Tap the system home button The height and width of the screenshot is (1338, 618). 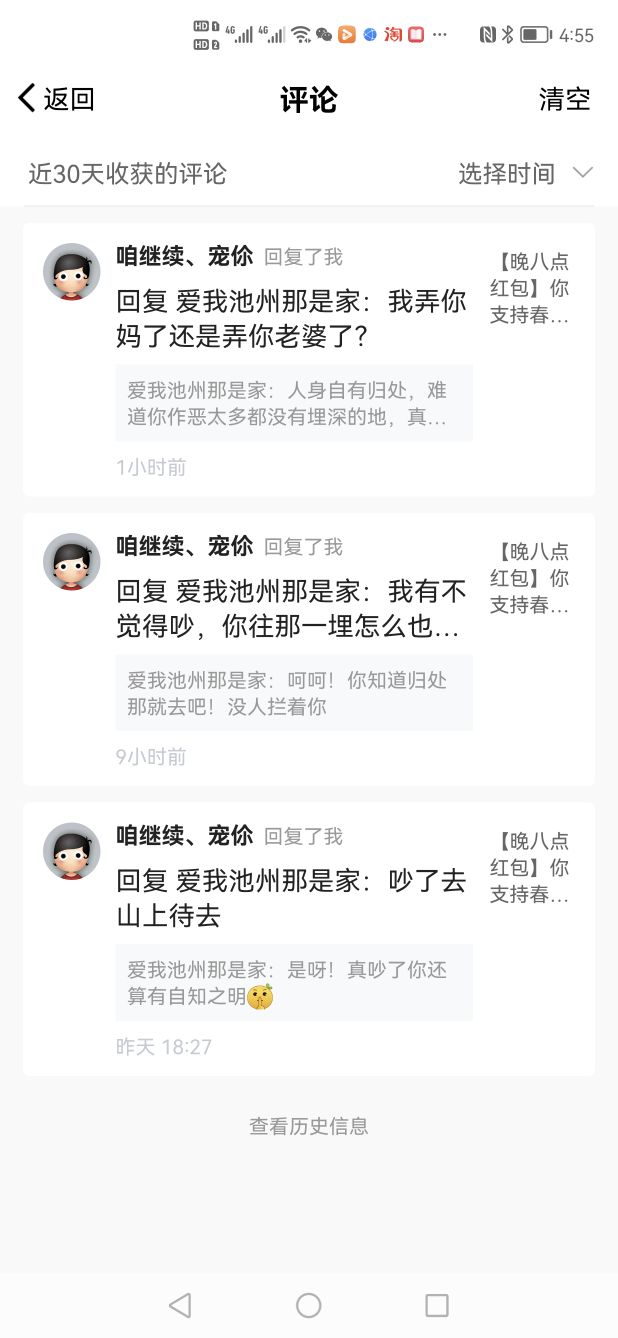(309, 1305)
